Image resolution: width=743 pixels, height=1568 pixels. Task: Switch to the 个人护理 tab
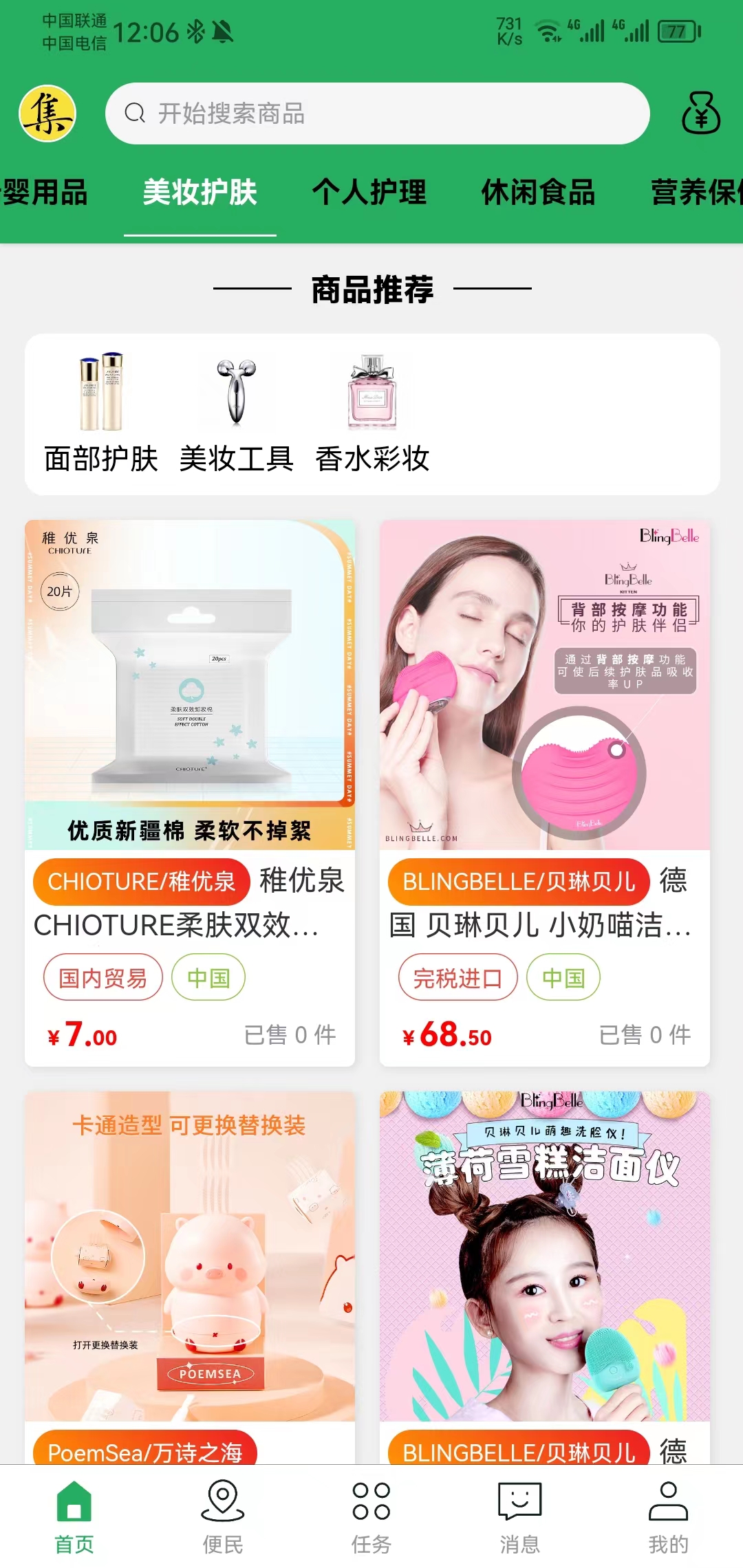pyautogui.click(x=371, y=193)
